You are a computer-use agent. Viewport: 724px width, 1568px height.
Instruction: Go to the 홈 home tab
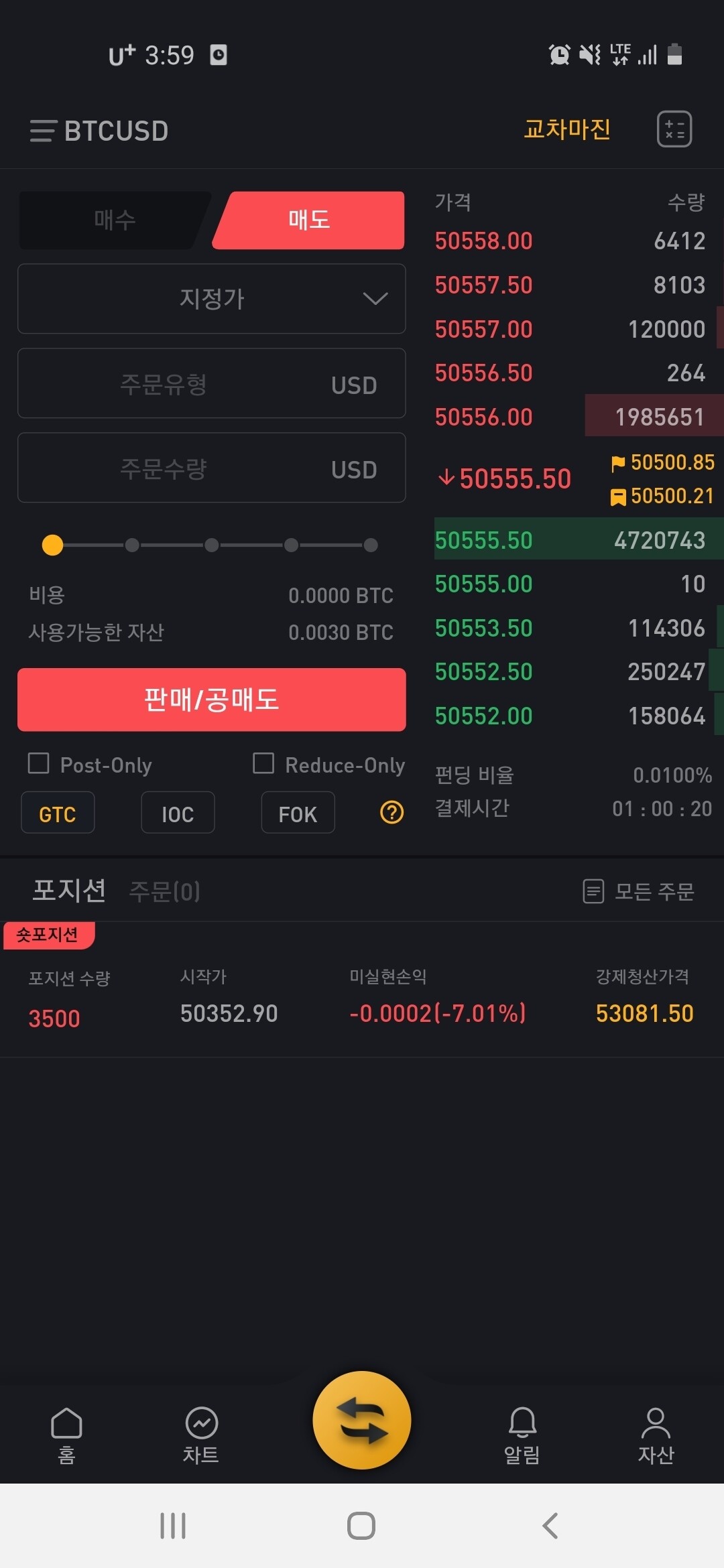(x=66, y=1433)
